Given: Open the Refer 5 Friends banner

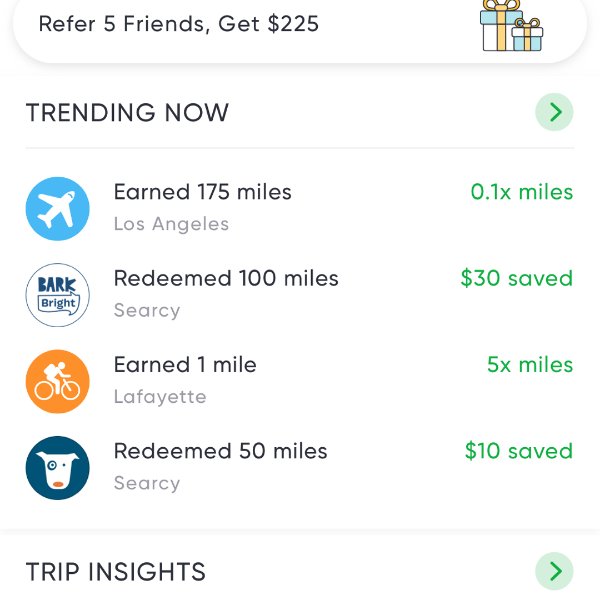Looking at the screenshot, I should [298, 26].
